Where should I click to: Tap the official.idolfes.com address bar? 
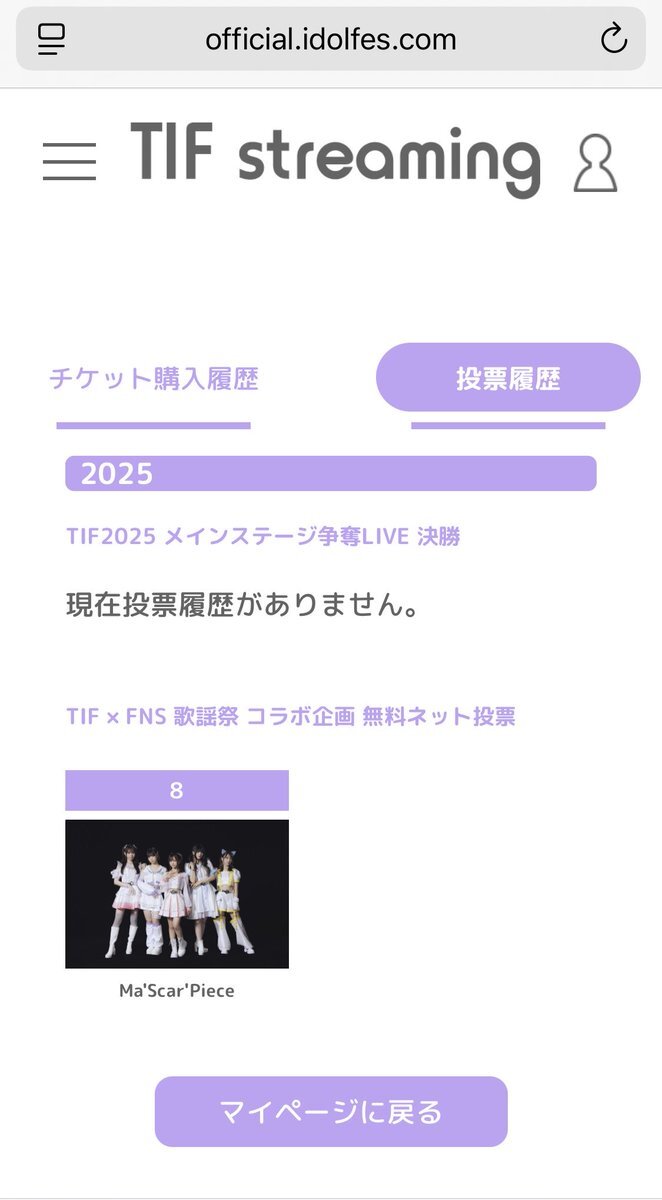point(330,39)
